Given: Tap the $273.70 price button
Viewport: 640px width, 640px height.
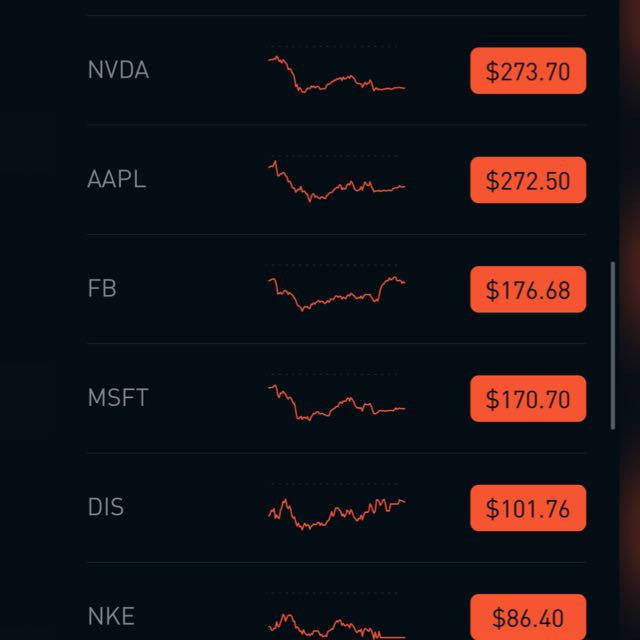Looking at the screenshot, I should click(528, 71).
